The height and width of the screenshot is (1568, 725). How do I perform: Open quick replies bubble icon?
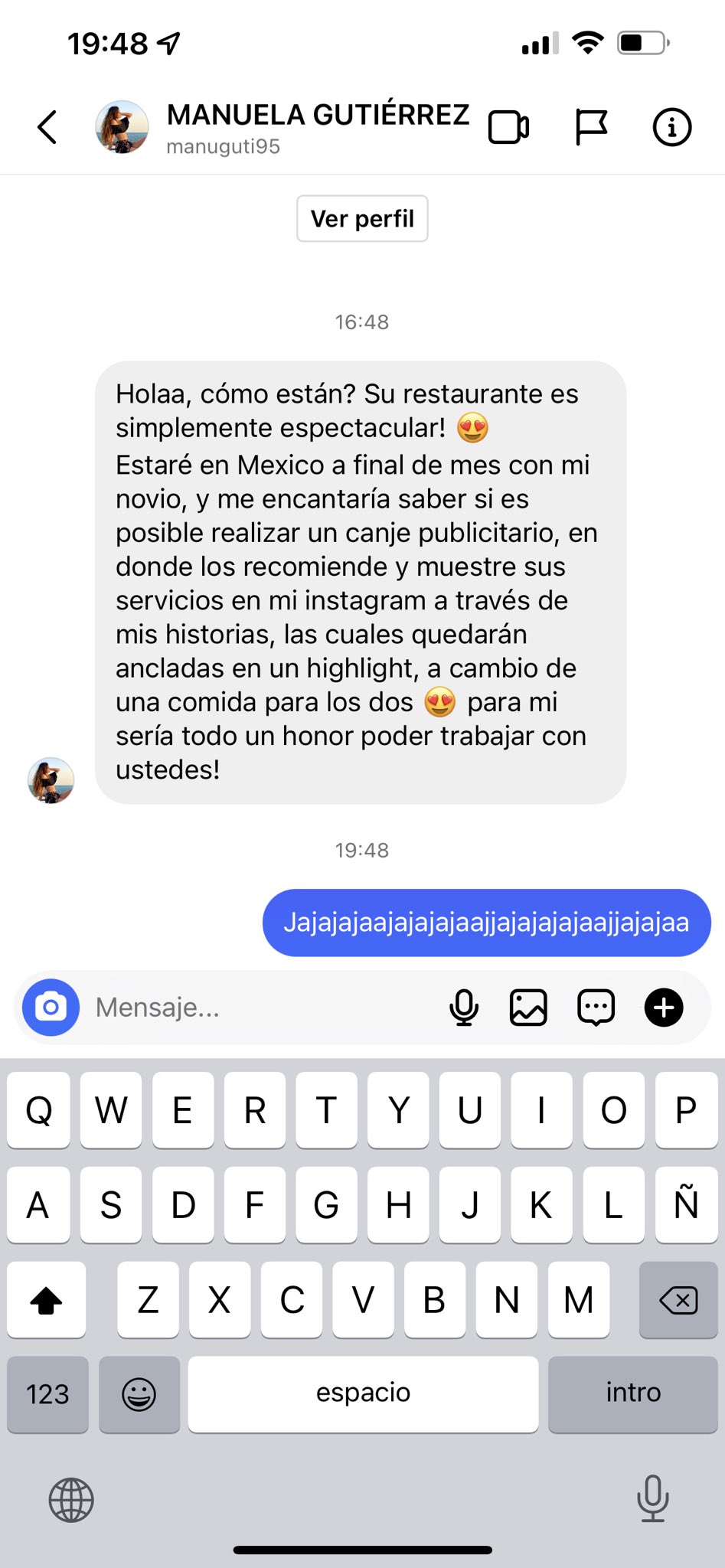pos(596,1008)
